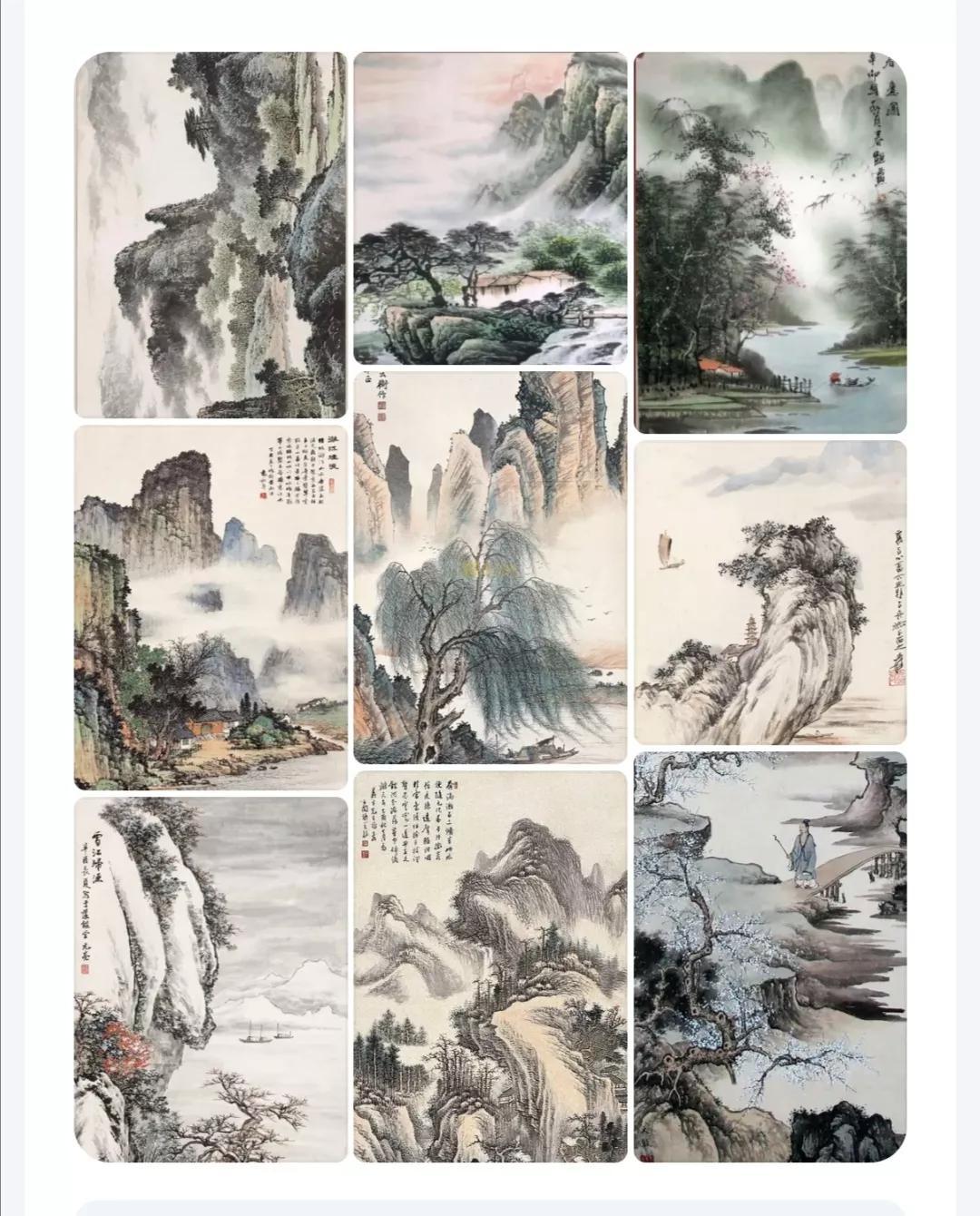Open the riverside forest with boat painting
This screenshot has width=980, height=1216.
[x=770, y=242]
